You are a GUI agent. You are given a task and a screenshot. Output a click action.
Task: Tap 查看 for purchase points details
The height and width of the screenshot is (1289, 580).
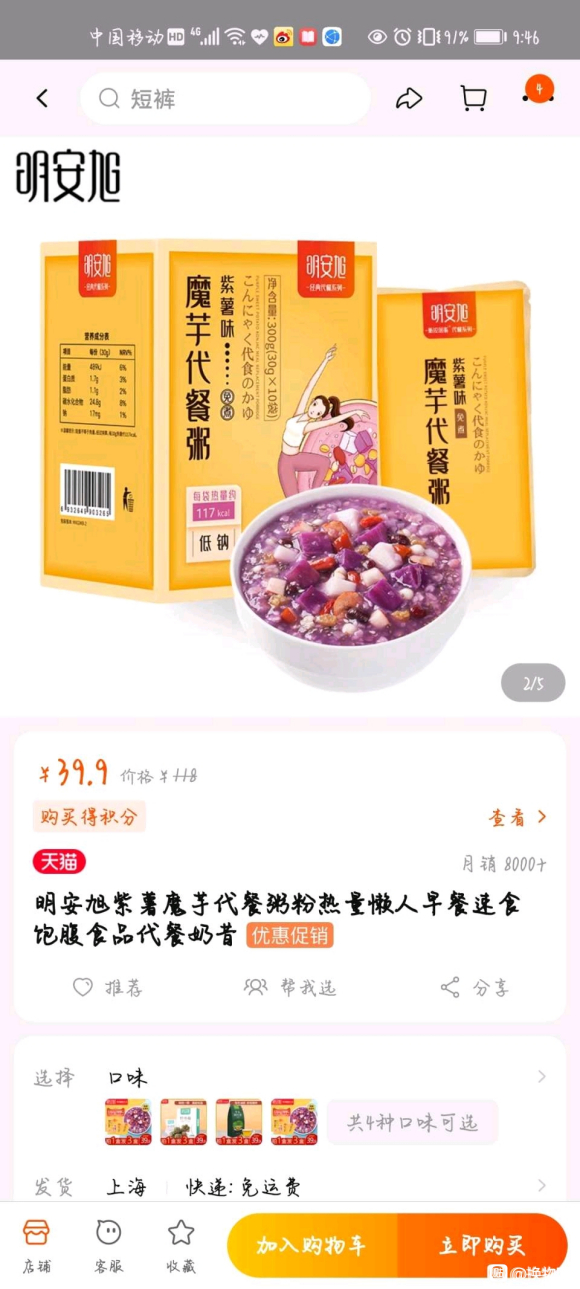518,817
